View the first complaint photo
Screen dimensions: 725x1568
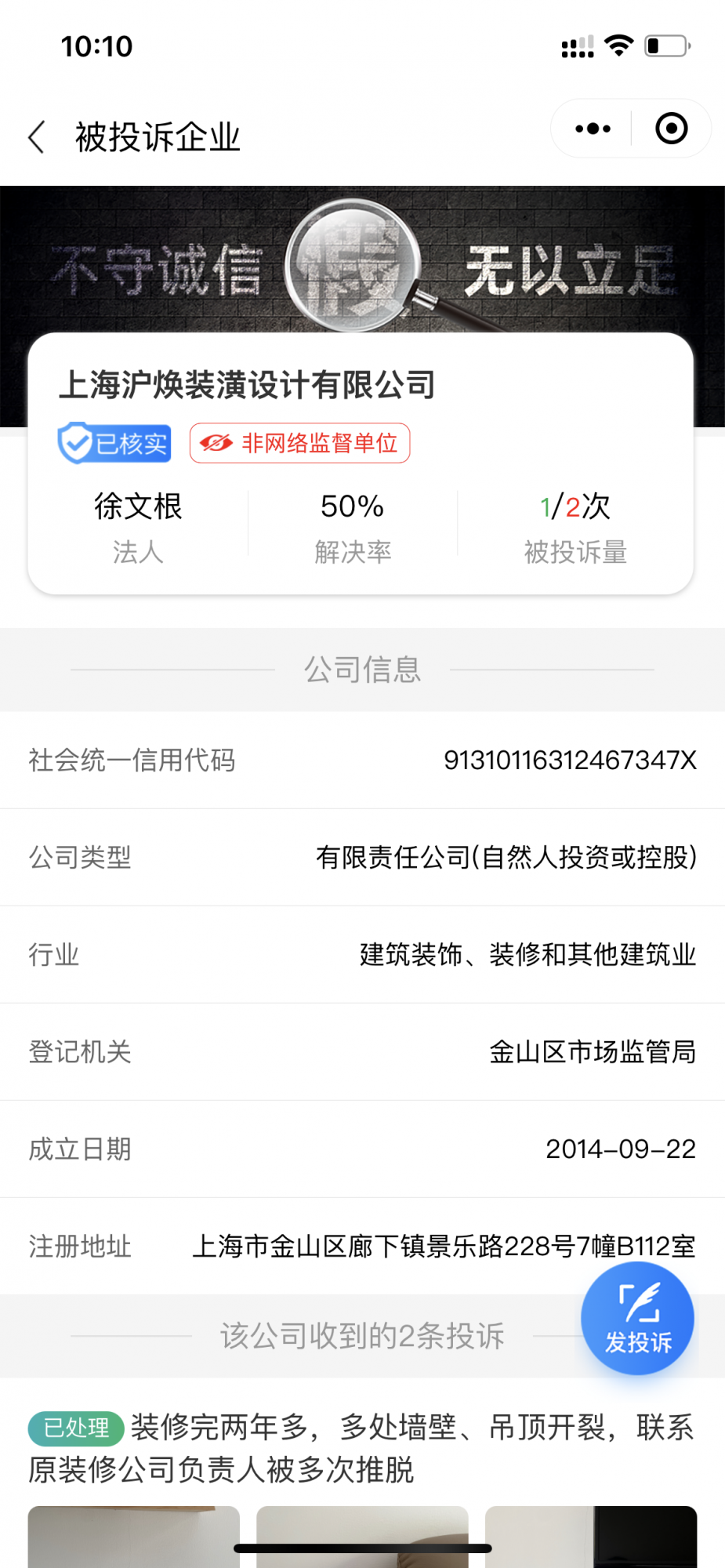(x=134, y=1535)
